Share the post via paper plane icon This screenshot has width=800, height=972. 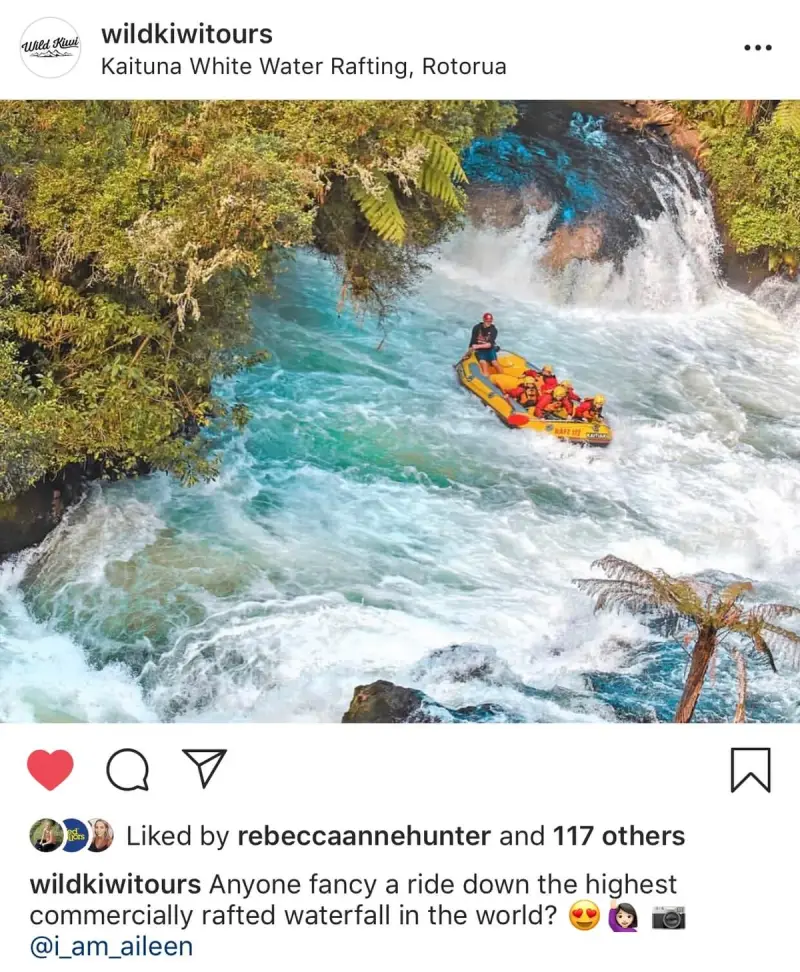[x=204, y=769]
